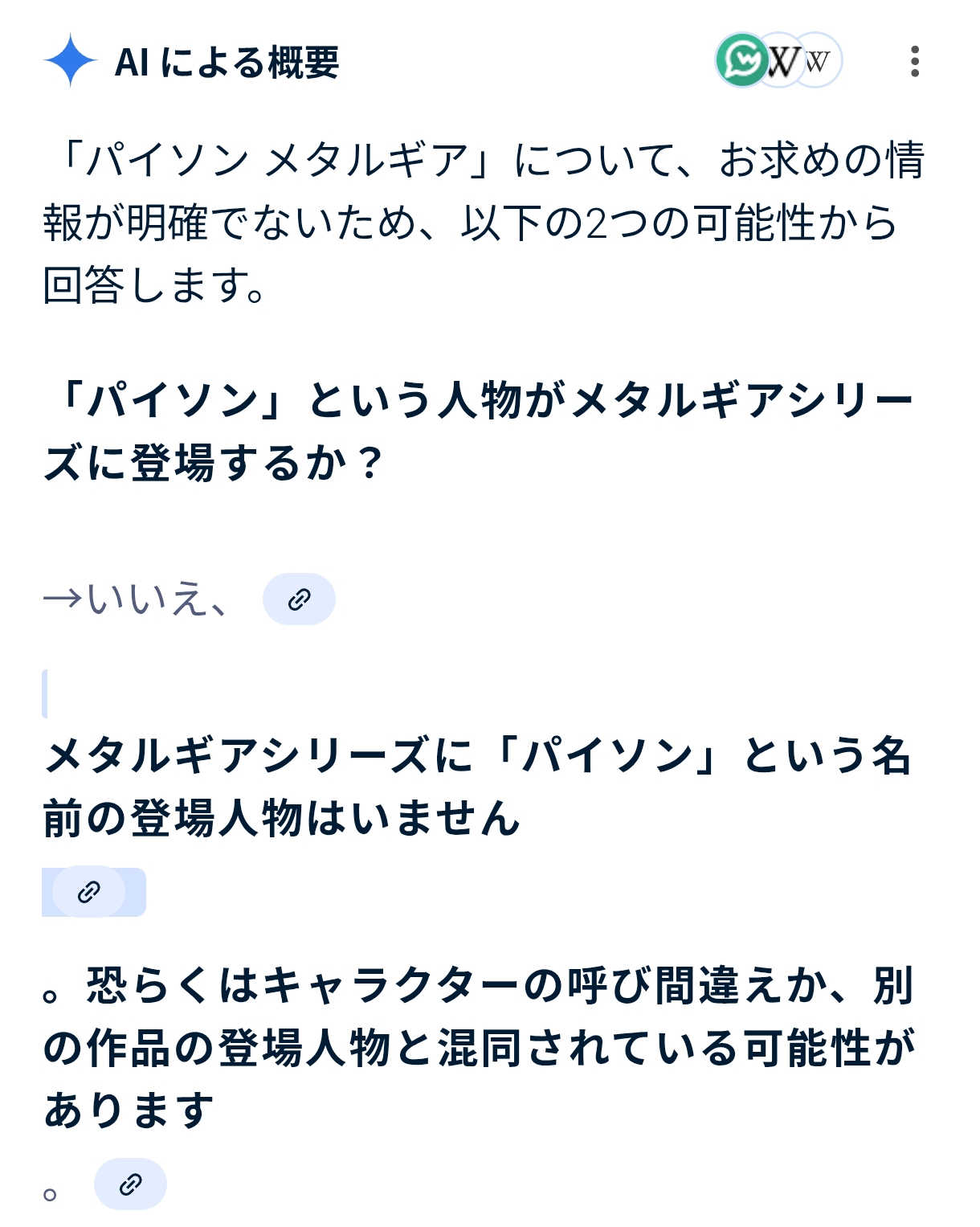Tap the link chip beside →いいえ、
Image resolution: width=980 pixels, height=1227 pixels.
299,599
